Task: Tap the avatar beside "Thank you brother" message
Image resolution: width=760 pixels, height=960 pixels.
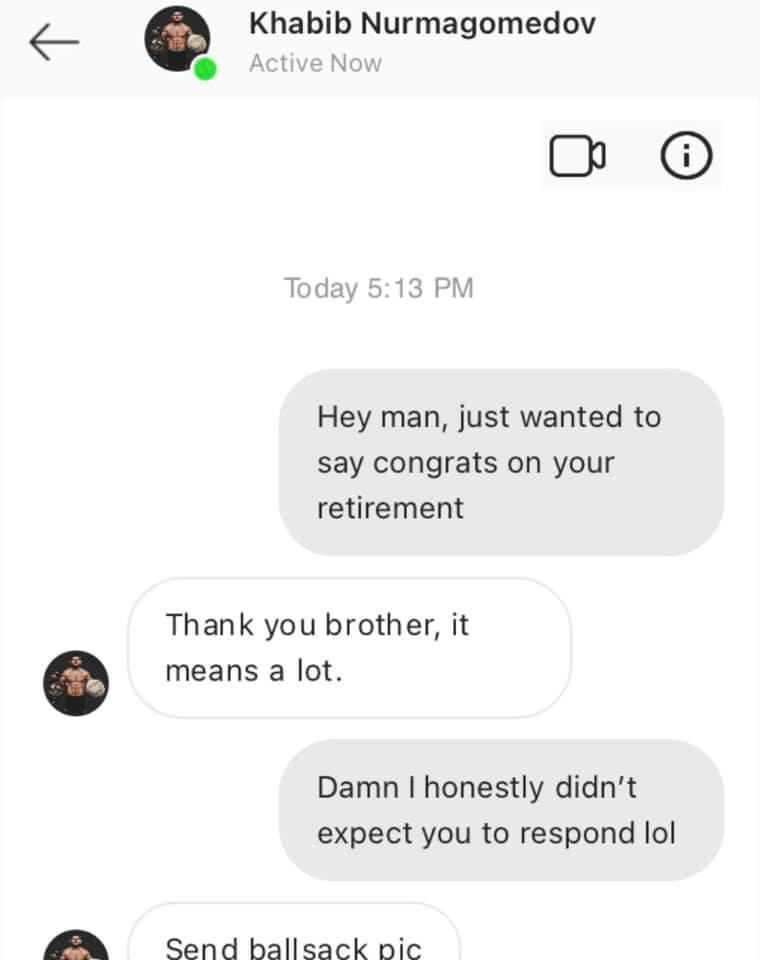Action: [x=75, y=683]
